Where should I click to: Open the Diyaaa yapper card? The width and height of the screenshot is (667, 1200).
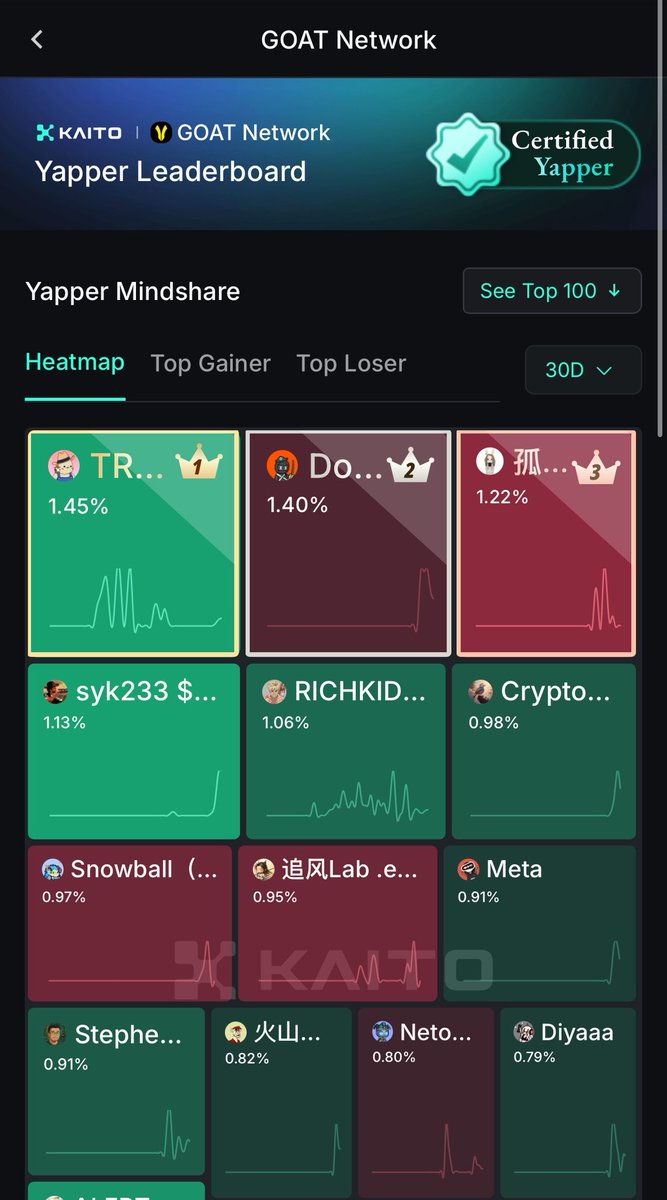568,1091
